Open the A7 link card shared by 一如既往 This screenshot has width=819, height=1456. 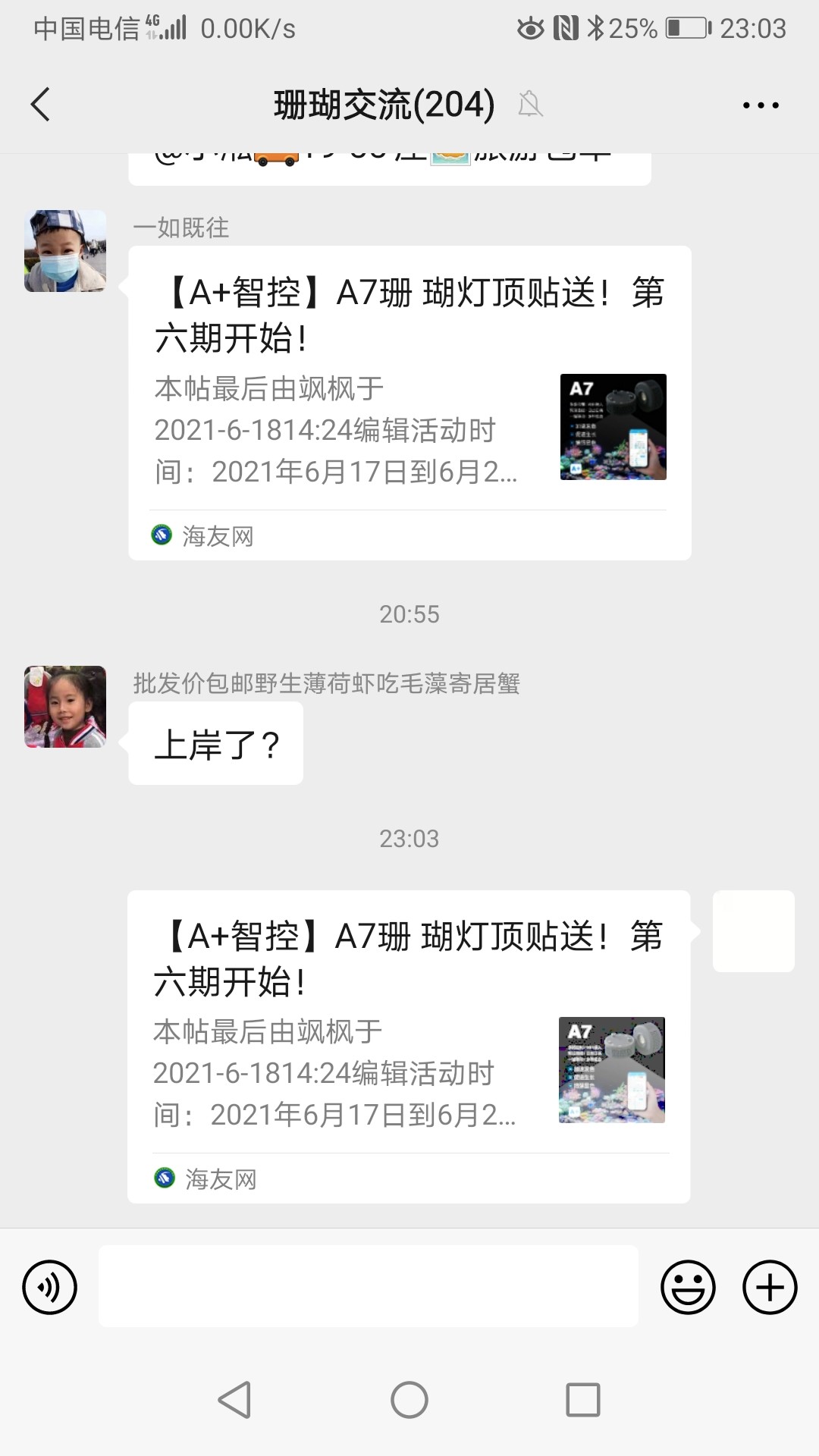pyautogui.click(x=409, y=402)
